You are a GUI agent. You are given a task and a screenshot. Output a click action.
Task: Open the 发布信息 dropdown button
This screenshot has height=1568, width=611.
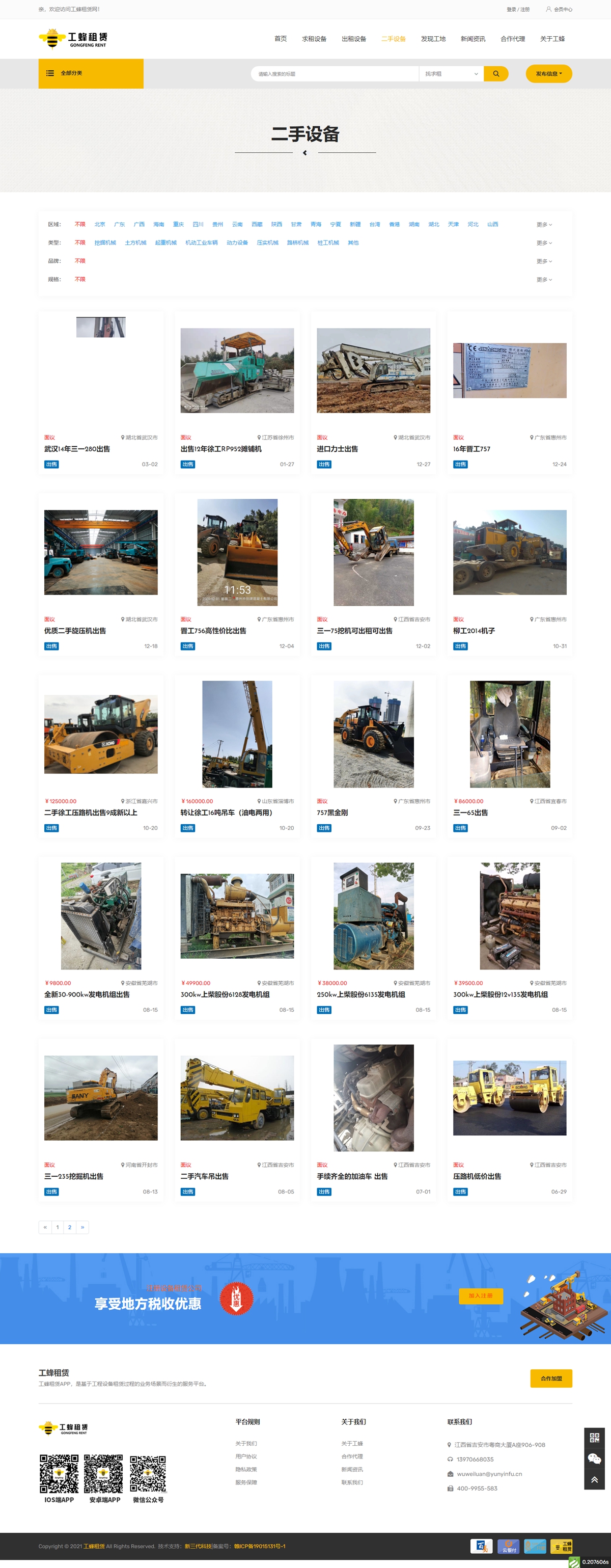[548, 74]
